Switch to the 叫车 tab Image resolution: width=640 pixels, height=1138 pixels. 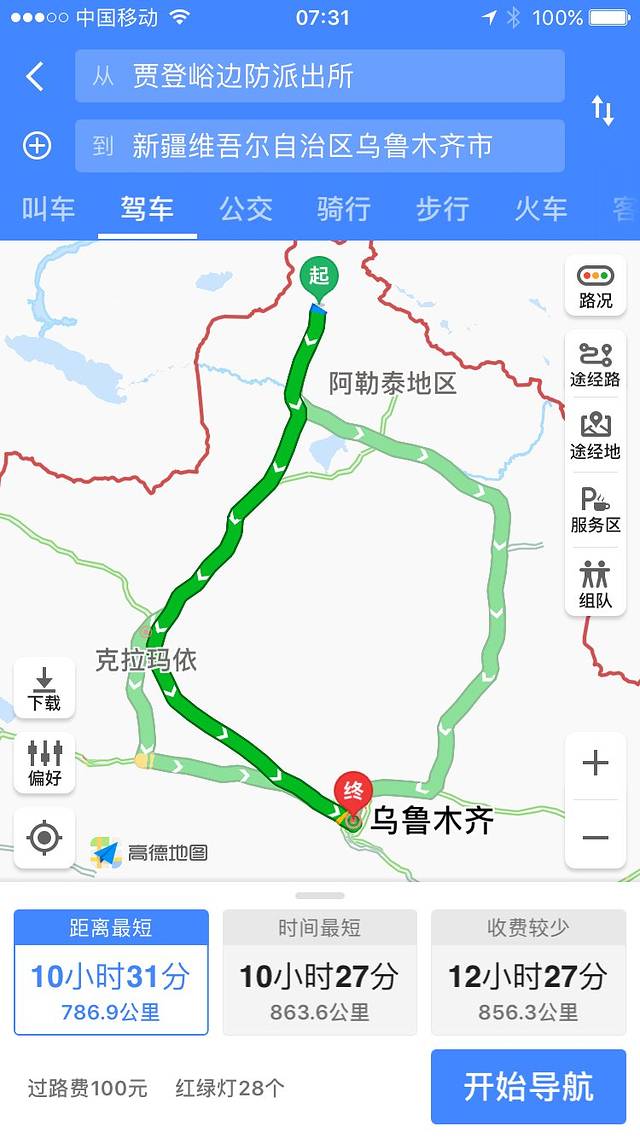pyautogui.click(x=48, y=209)
